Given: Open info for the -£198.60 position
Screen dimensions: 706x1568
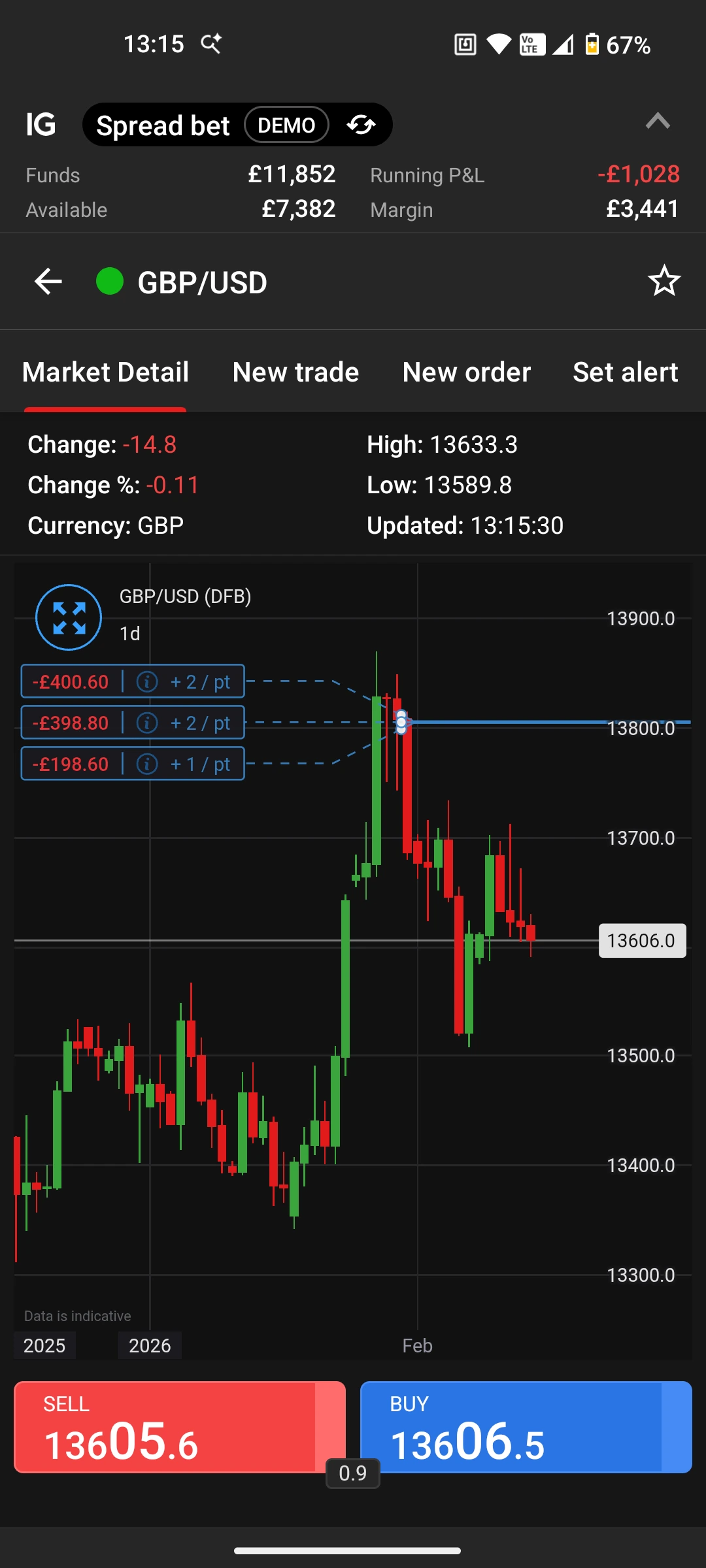Looking at the screenshot, I should point(147,763).
